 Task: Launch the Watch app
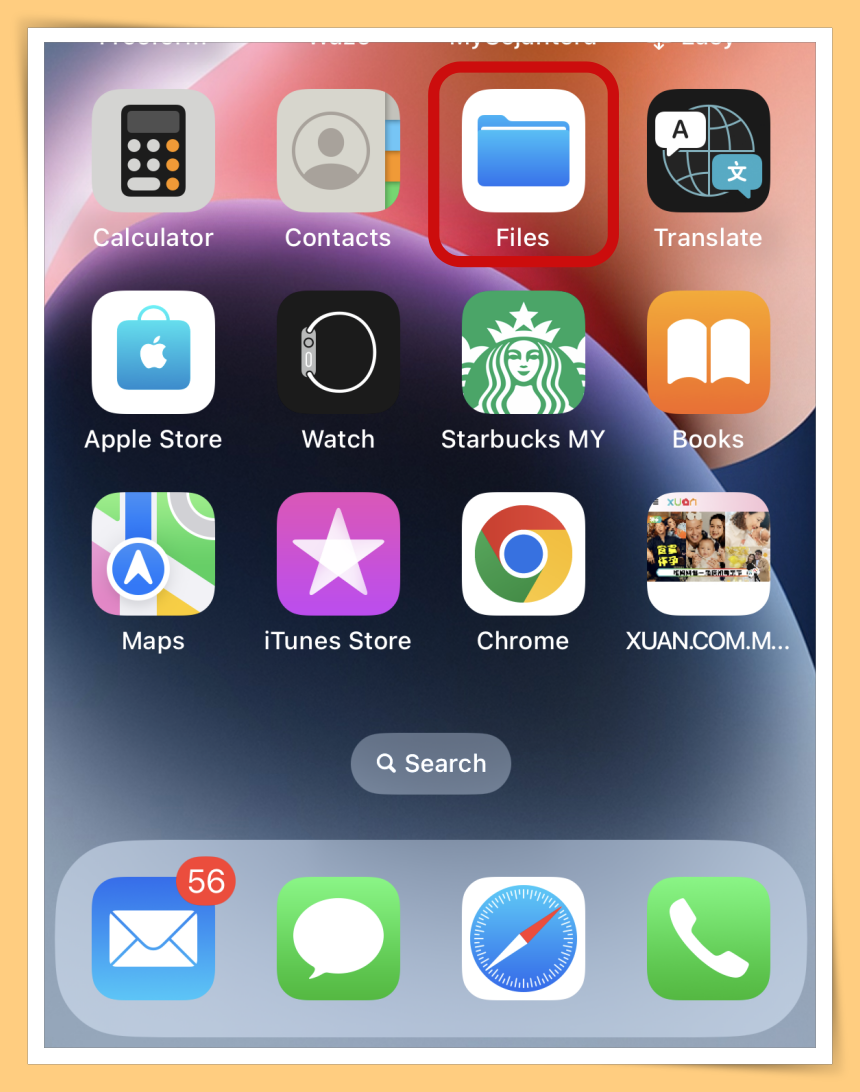click(x=338, y=352)
